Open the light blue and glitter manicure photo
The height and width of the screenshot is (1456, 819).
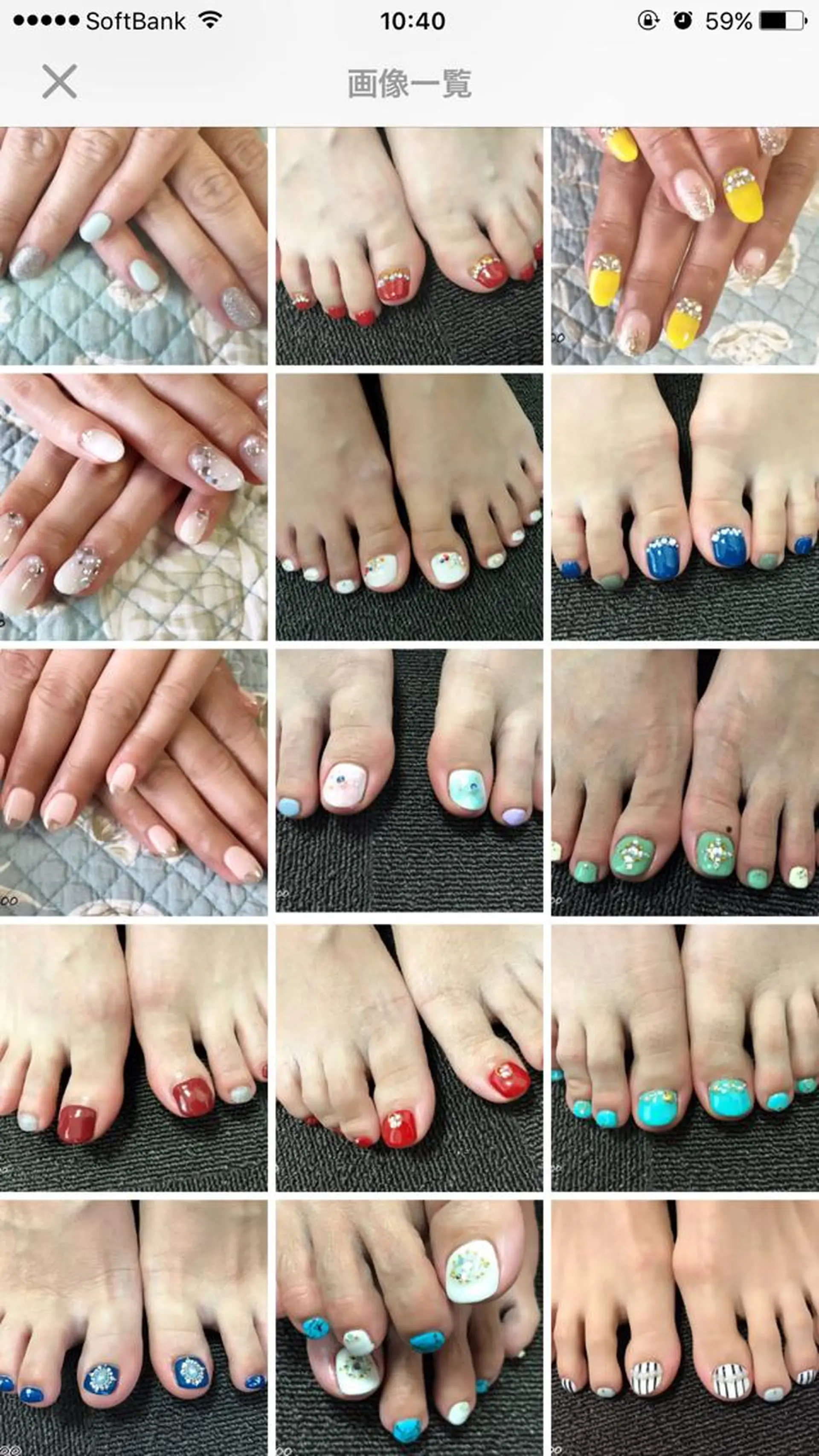134,246
